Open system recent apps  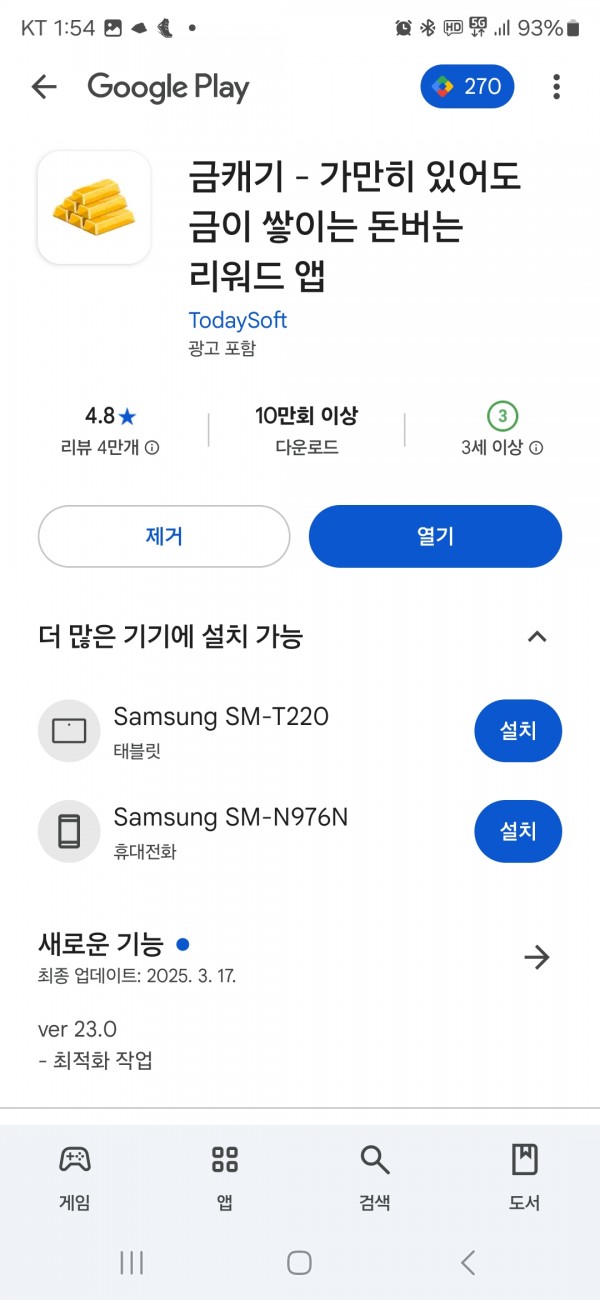pos(132,1263)
